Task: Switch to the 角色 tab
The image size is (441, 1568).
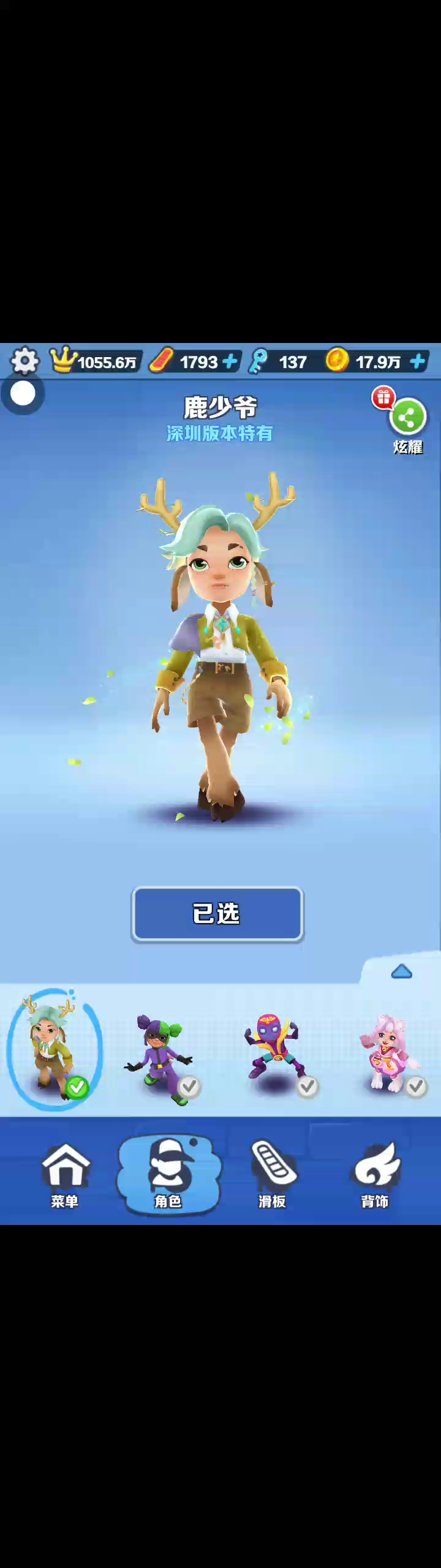Action: pyautogui.click(x=168, y=1173)
